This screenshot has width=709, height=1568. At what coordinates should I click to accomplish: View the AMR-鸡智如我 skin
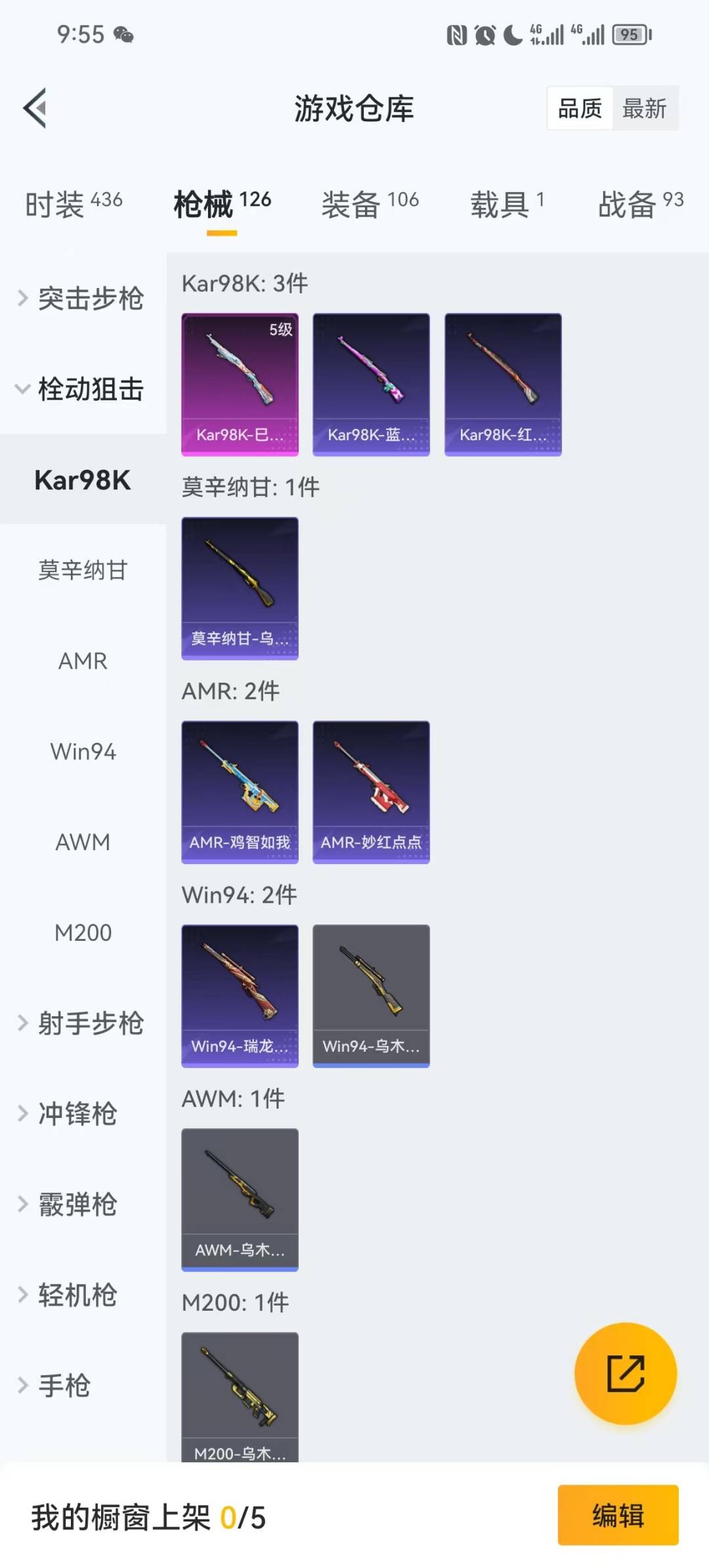(240, 792)
